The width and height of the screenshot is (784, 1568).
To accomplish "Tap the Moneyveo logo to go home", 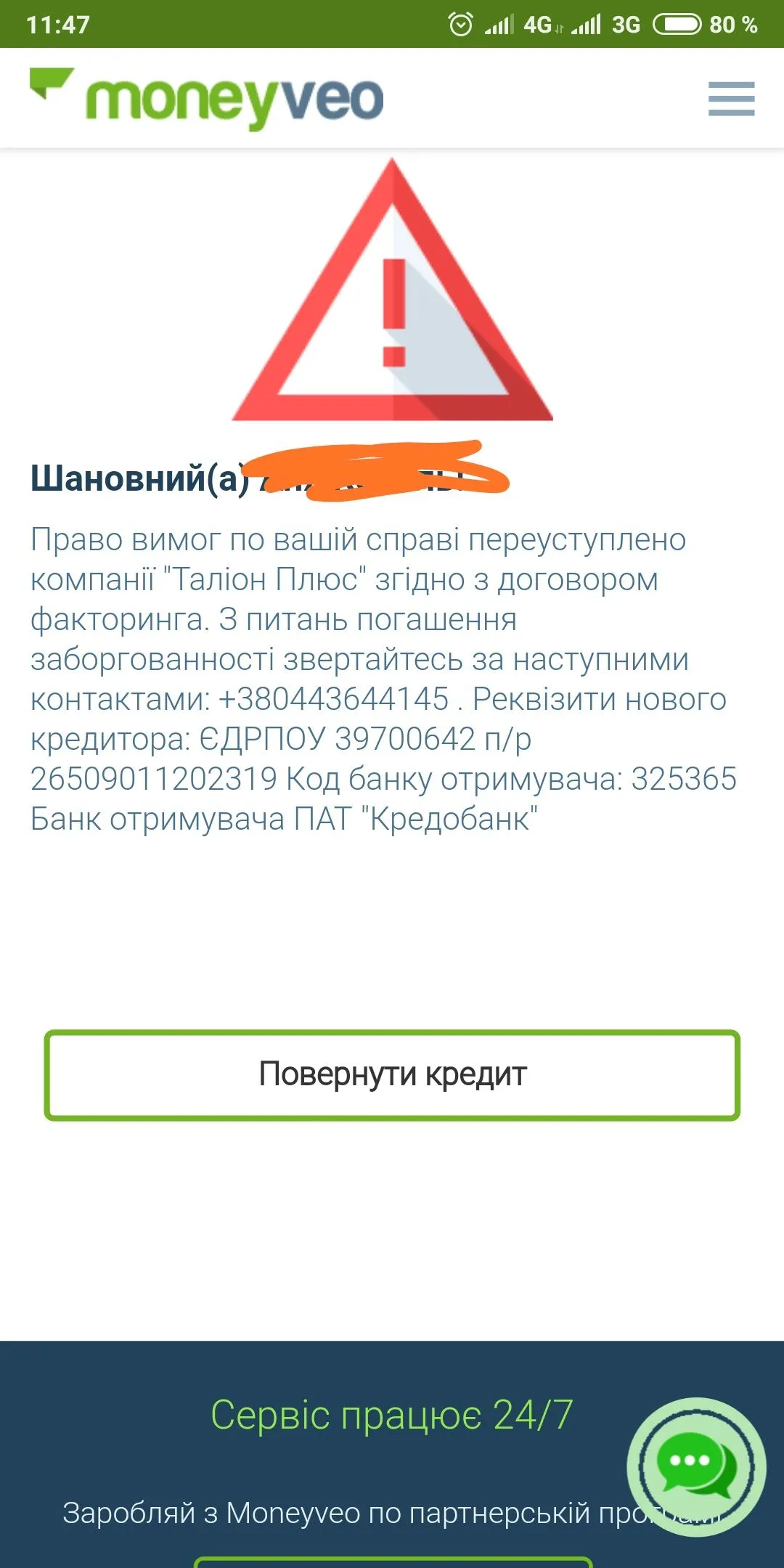I will coord(207,98).
